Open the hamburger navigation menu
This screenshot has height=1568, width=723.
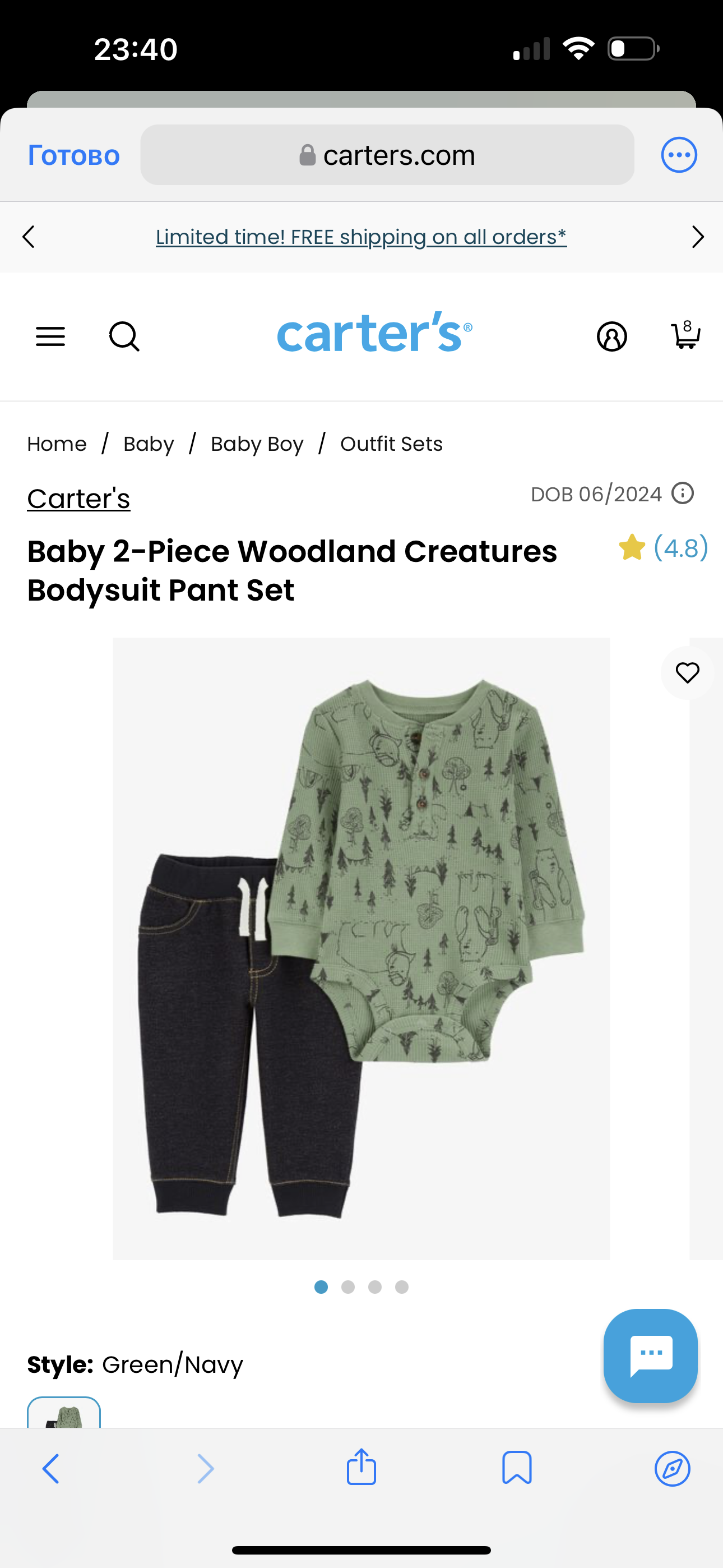tap(50, 336)
